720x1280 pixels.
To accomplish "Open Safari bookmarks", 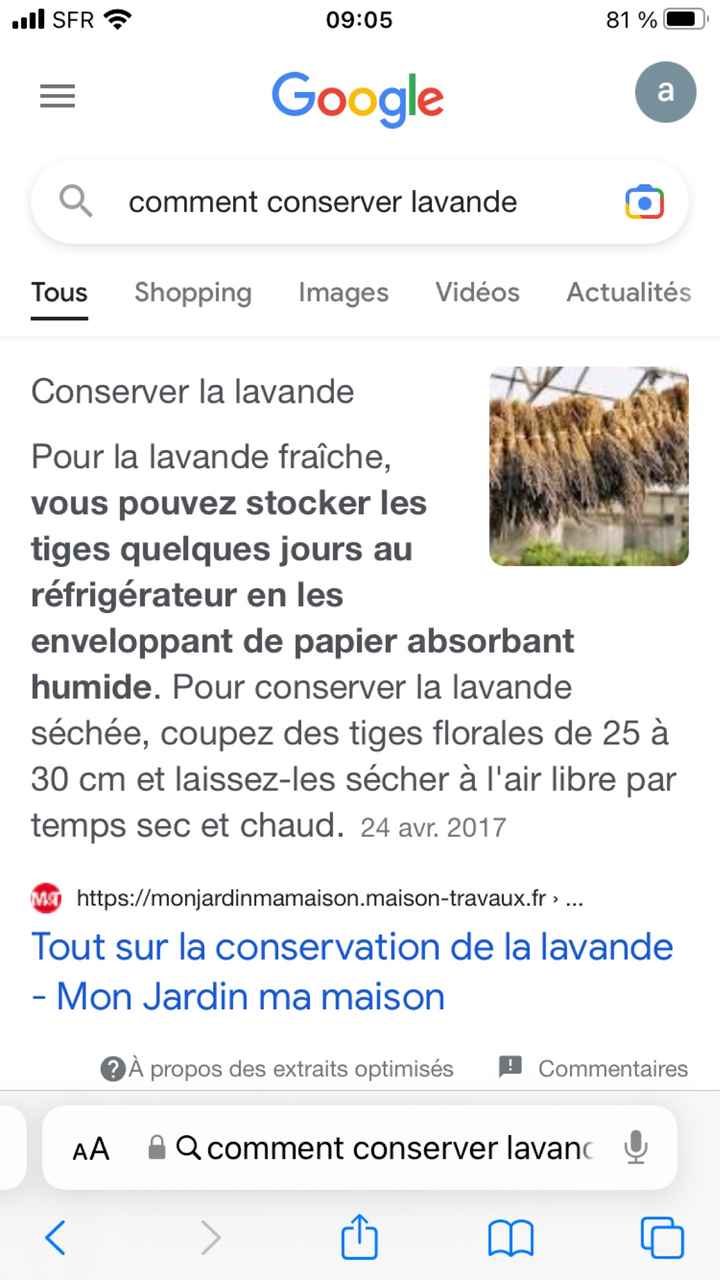I will (x=510, y=1239).
